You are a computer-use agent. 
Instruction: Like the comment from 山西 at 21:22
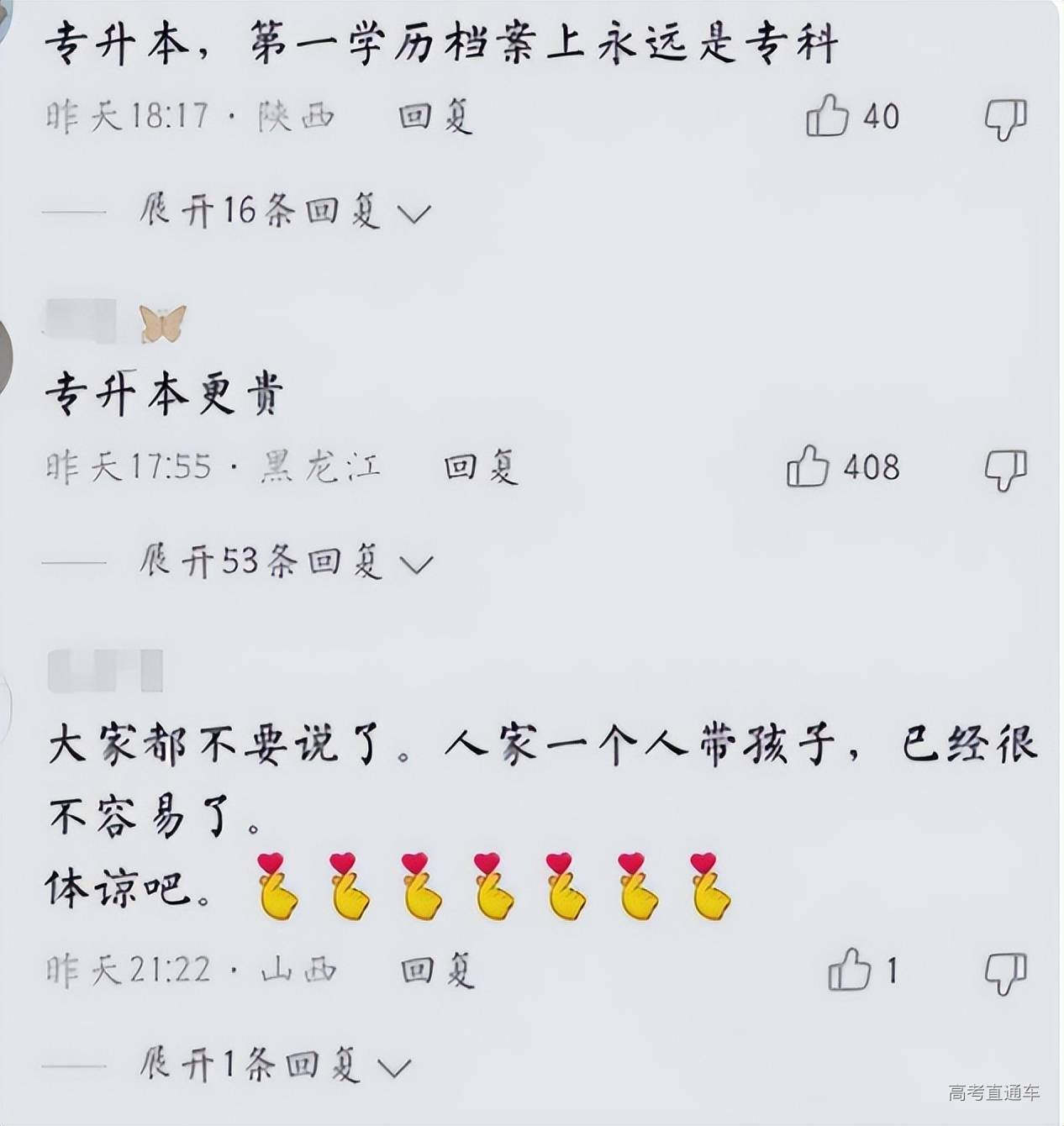click(850, 971)
